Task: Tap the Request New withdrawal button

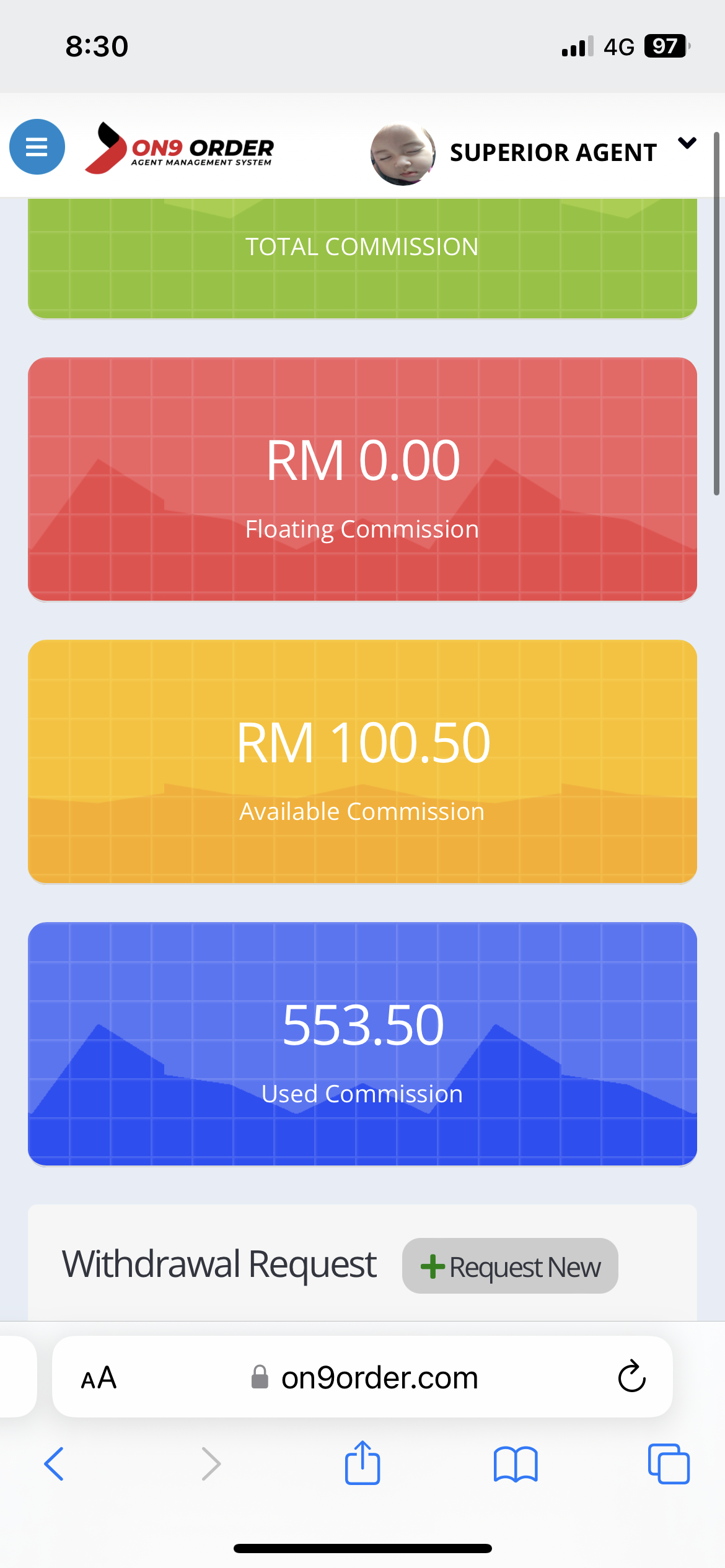Action: (x=510, y=1266)
